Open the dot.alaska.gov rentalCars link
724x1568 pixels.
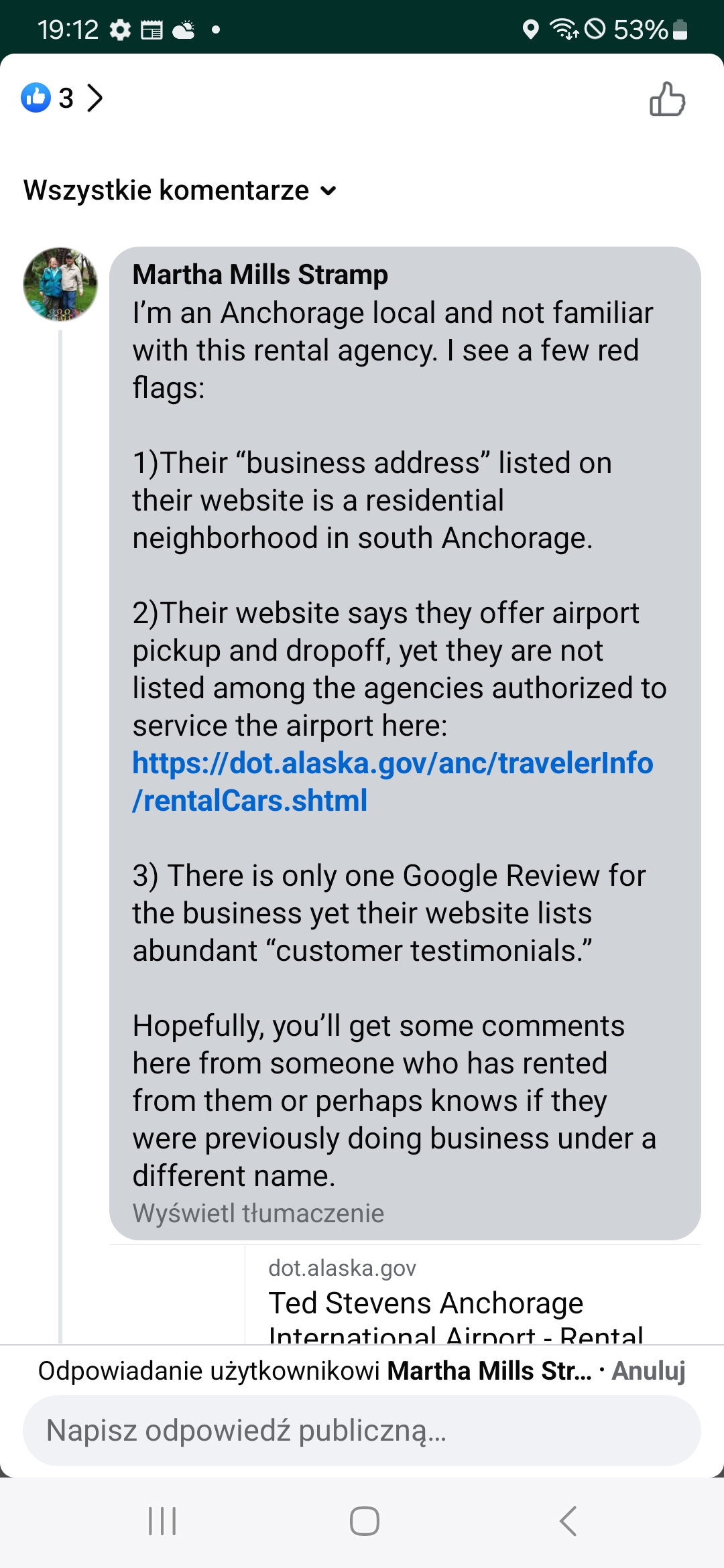(392, 781)
